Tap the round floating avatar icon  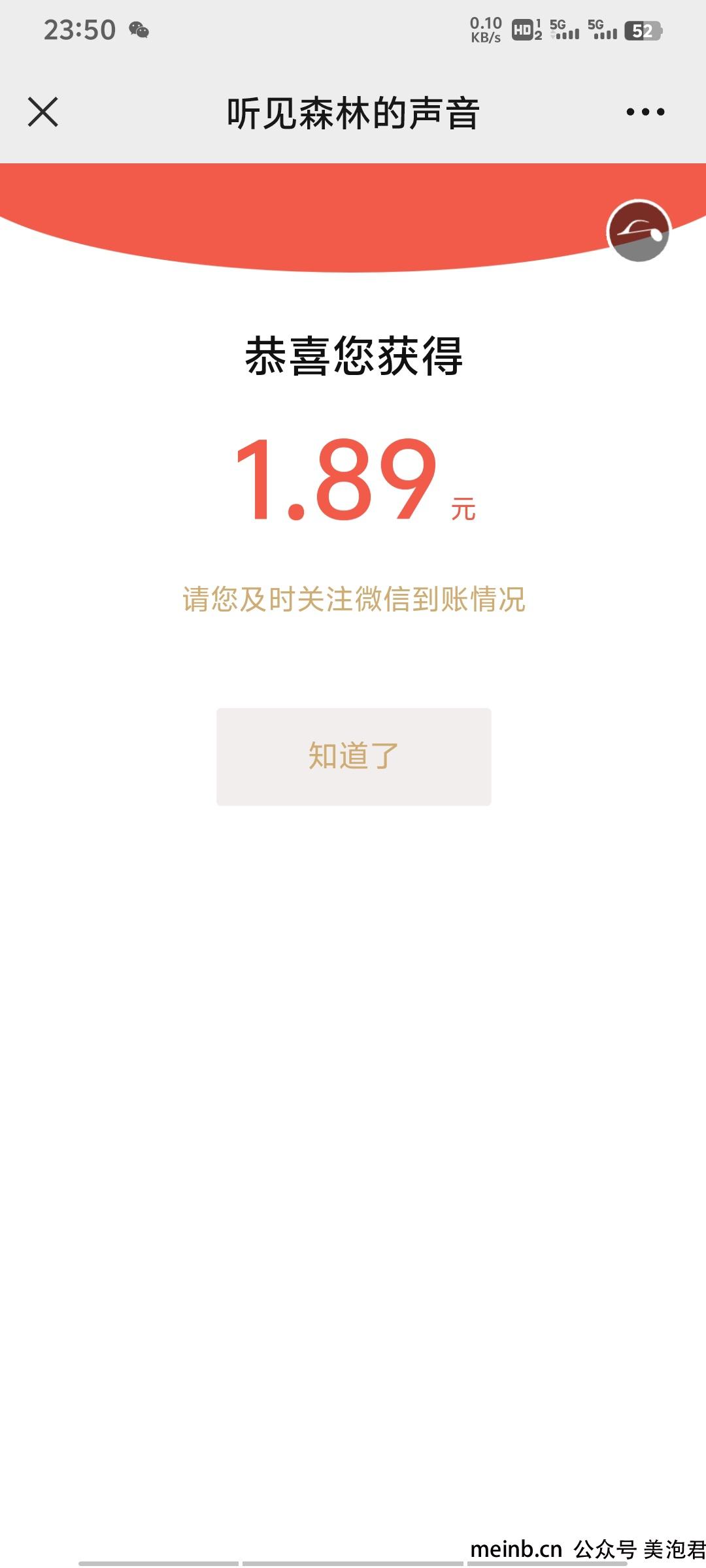[x=639, y=231]
